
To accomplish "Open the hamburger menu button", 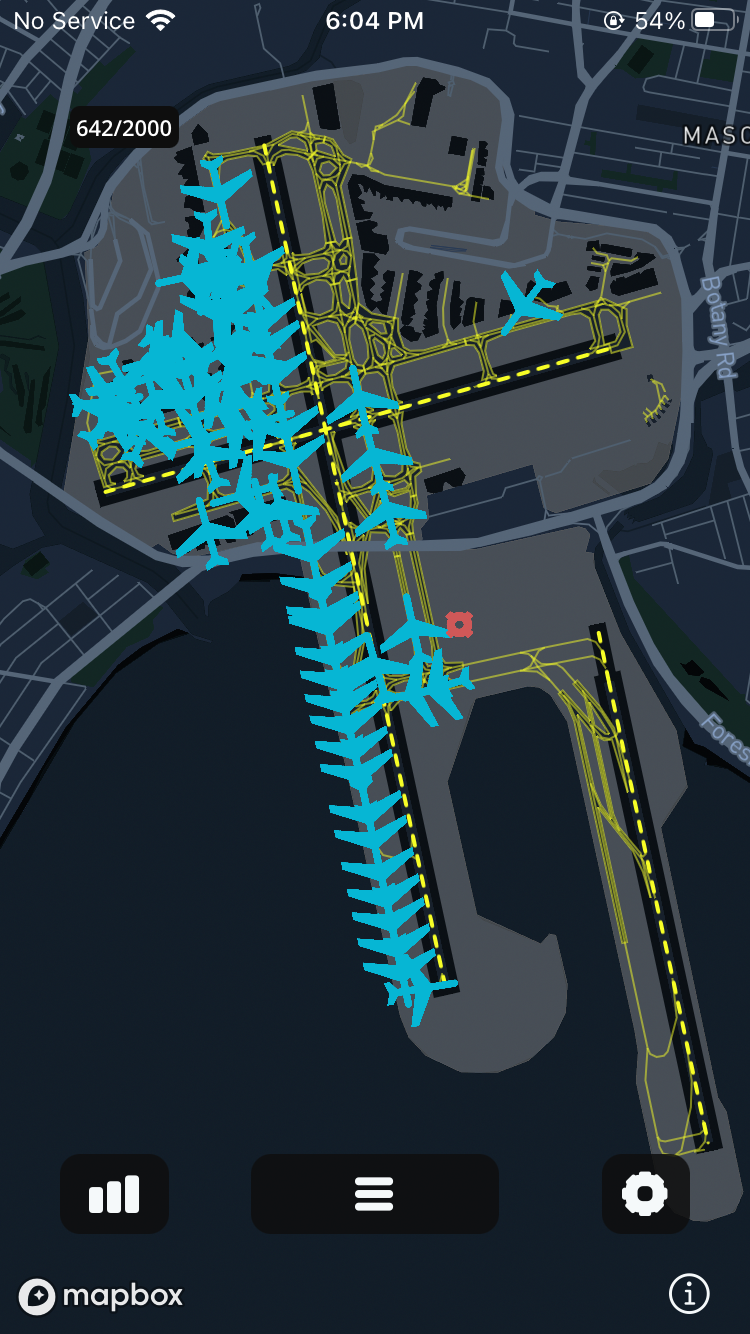I will tap(374, 1194).
